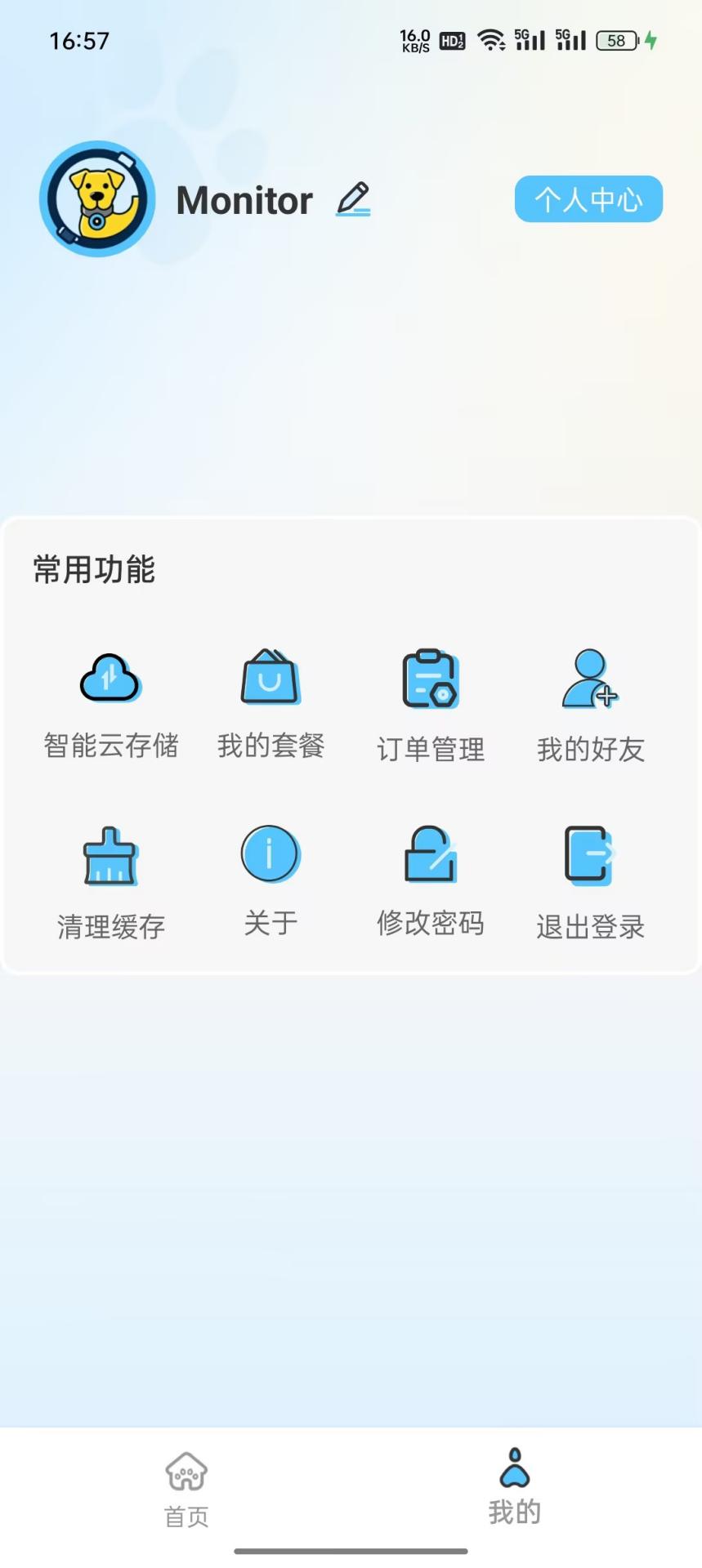Image resolution: width=702 pixels, height=1568 pixels.
Task: Click the 常用功能 section header
Action: pyautogui.click(x=93, y=571)
